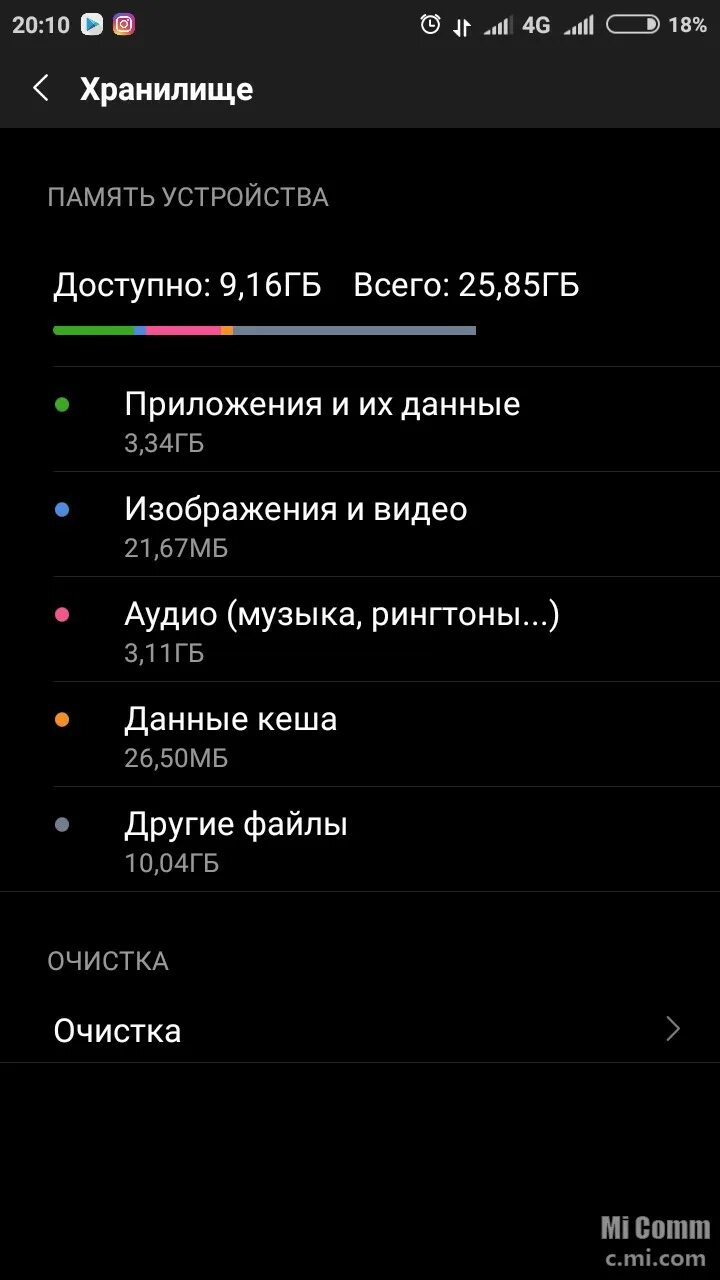720x1280 pixels.
Task: Open the Аудио (музыка, рингтоны) row
Action: point(360,630)
